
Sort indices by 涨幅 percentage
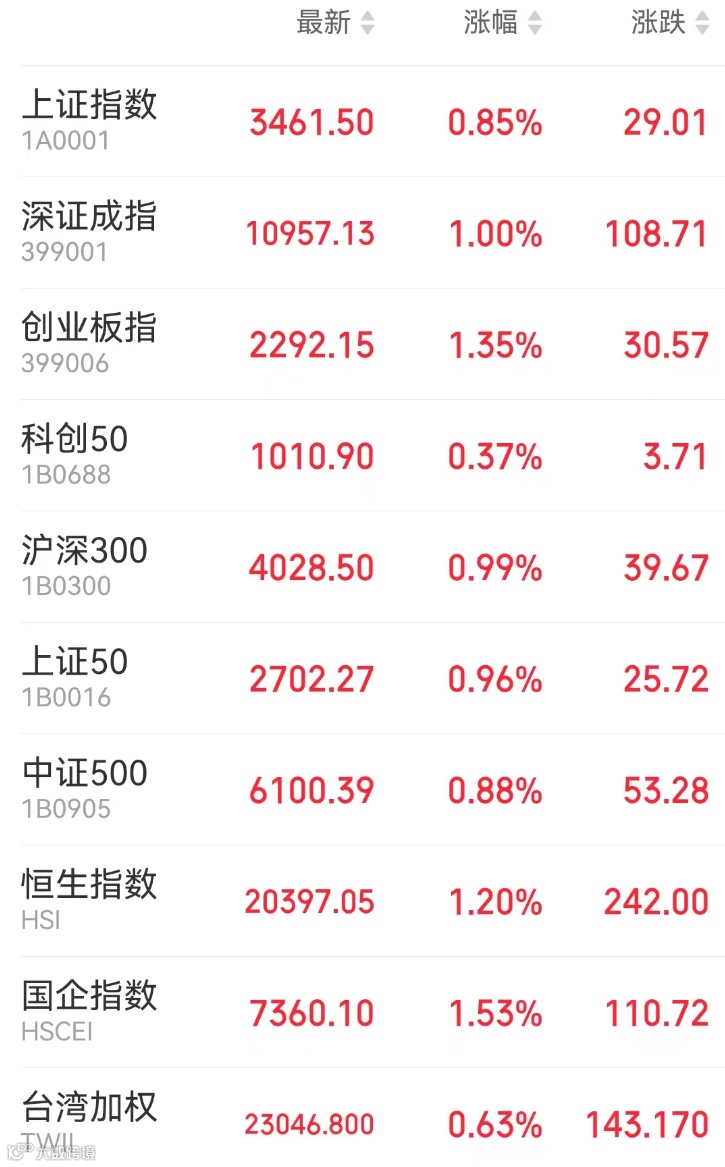pyautogui.click(x=502, y=22)
